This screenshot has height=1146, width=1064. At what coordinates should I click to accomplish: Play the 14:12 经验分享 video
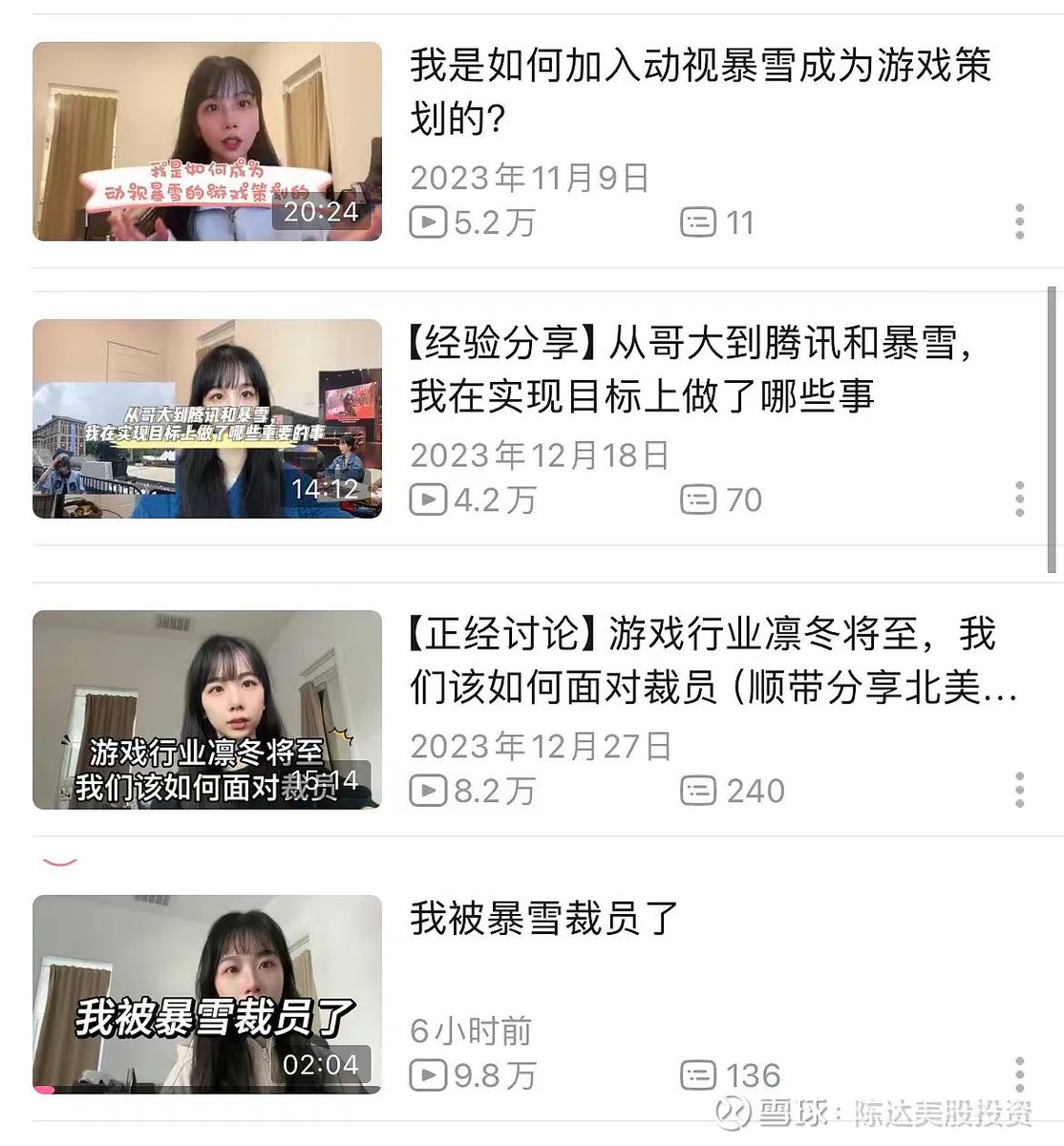[207, 419]
